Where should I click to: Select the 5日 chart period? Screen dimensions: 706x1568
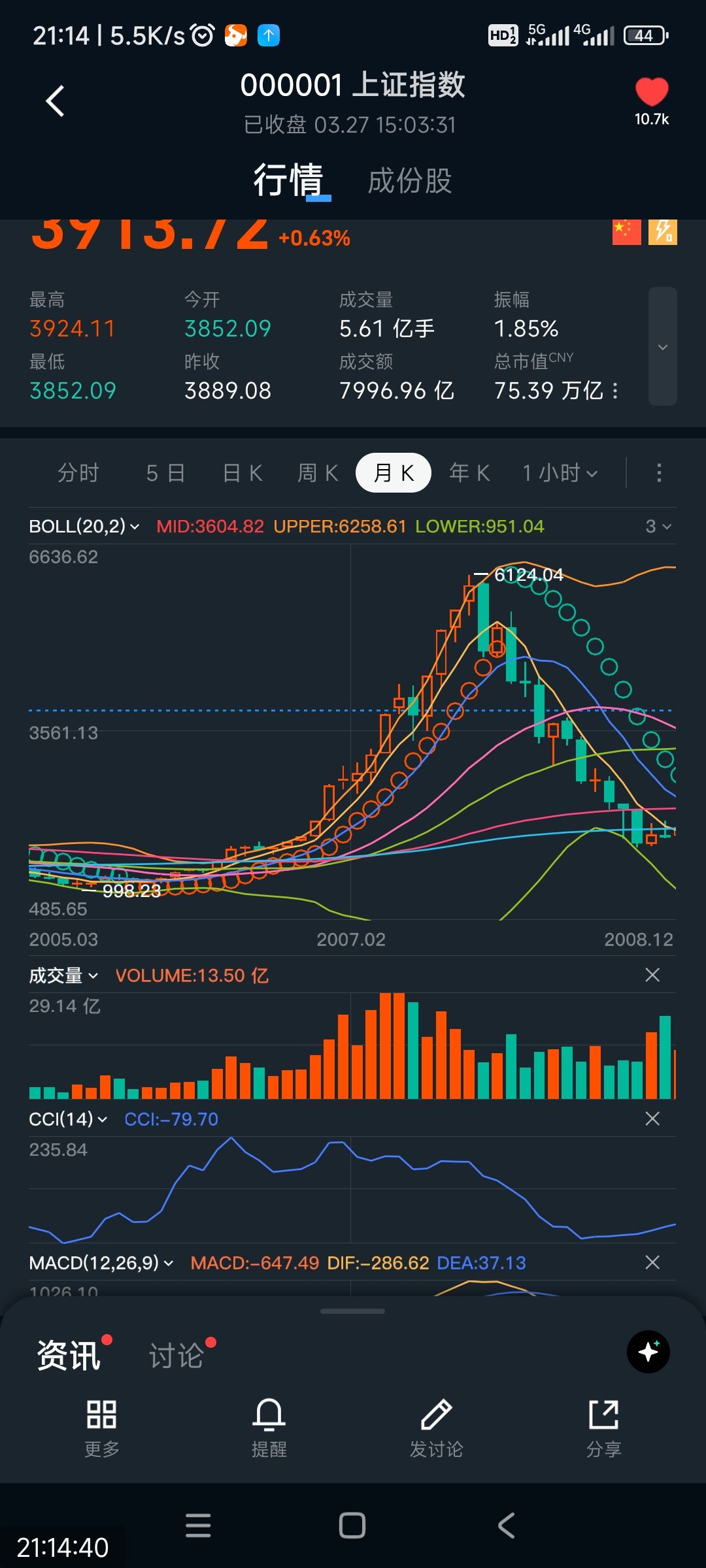165,472
